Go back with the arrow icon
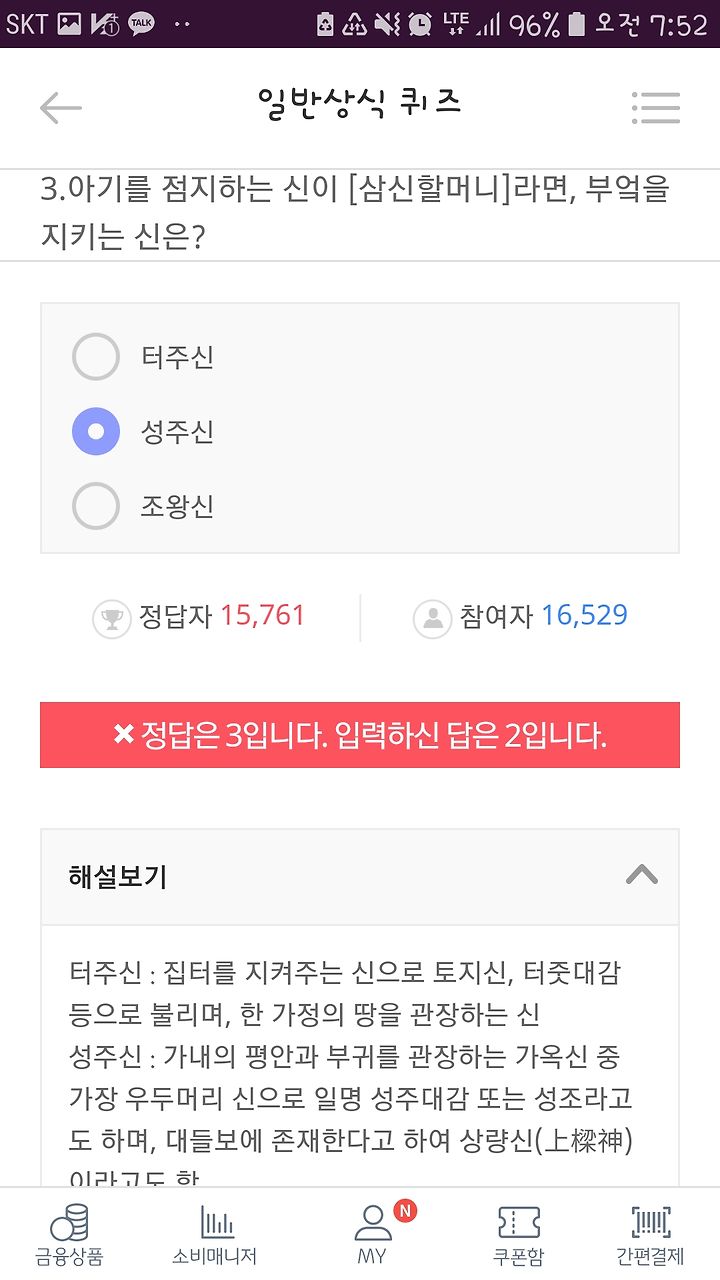The width and height of the screenshot is (720, 1280). 60,108
